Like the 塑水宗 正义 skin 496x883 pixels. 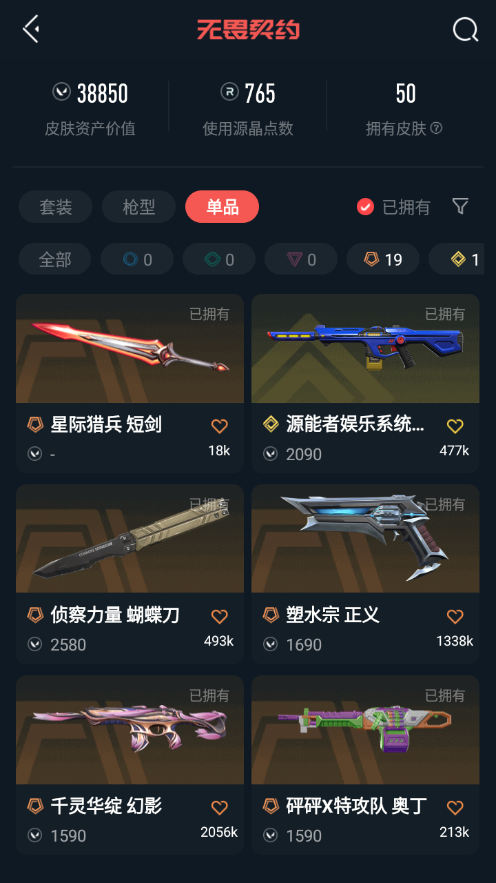click(x=455, y=617)
